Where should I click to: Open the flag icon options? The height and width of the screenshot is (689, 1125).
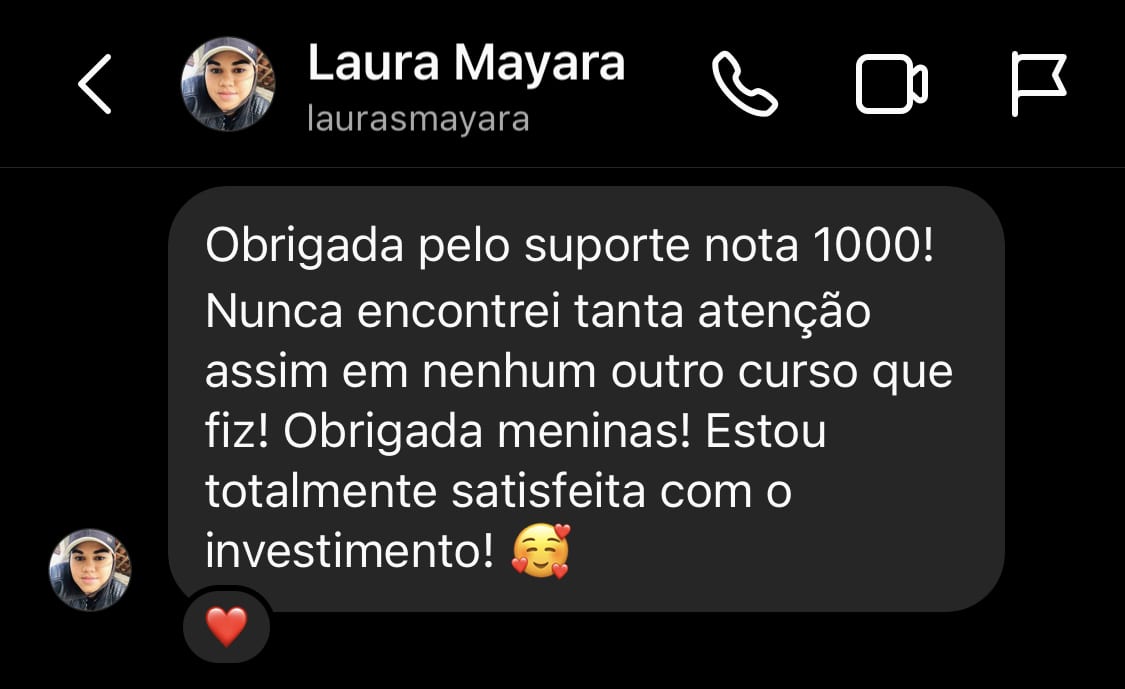[1038, 85]
